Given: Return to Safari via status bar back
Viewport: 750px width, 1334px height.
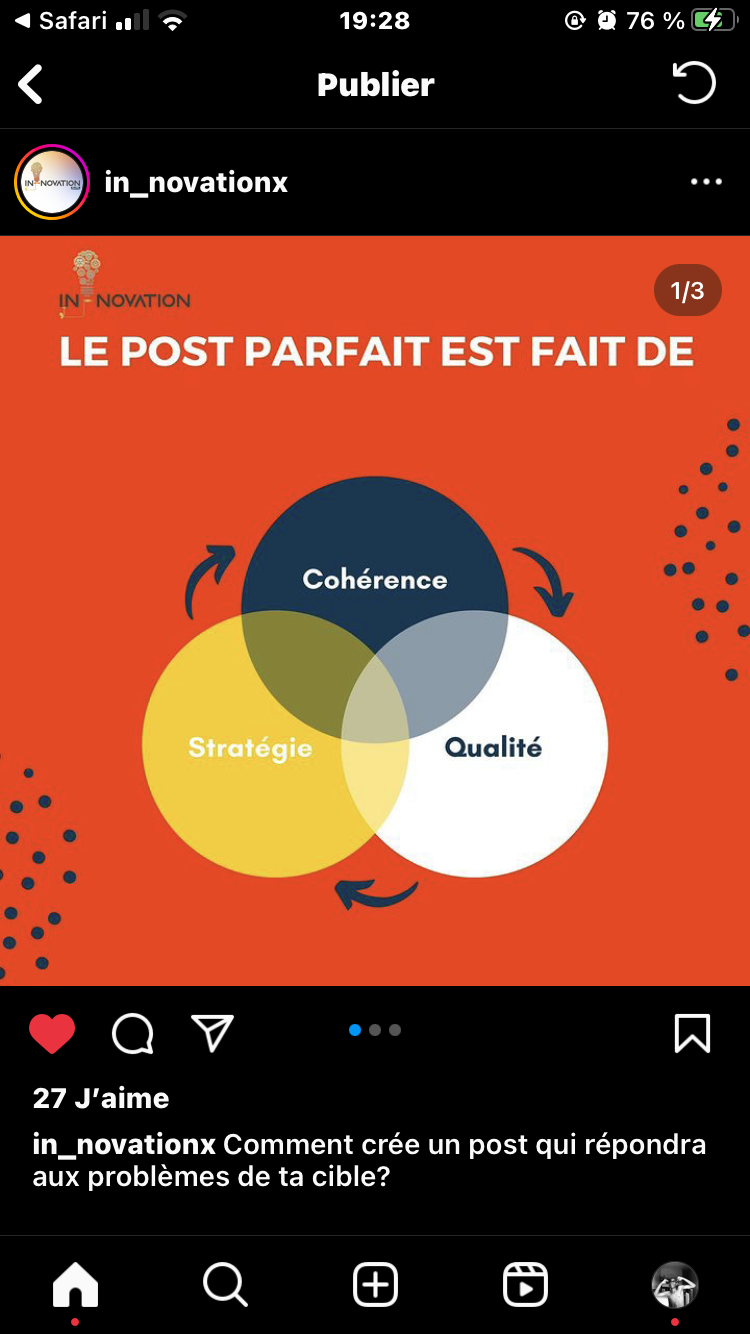Looking at the screenshot, I should [60, 21].
